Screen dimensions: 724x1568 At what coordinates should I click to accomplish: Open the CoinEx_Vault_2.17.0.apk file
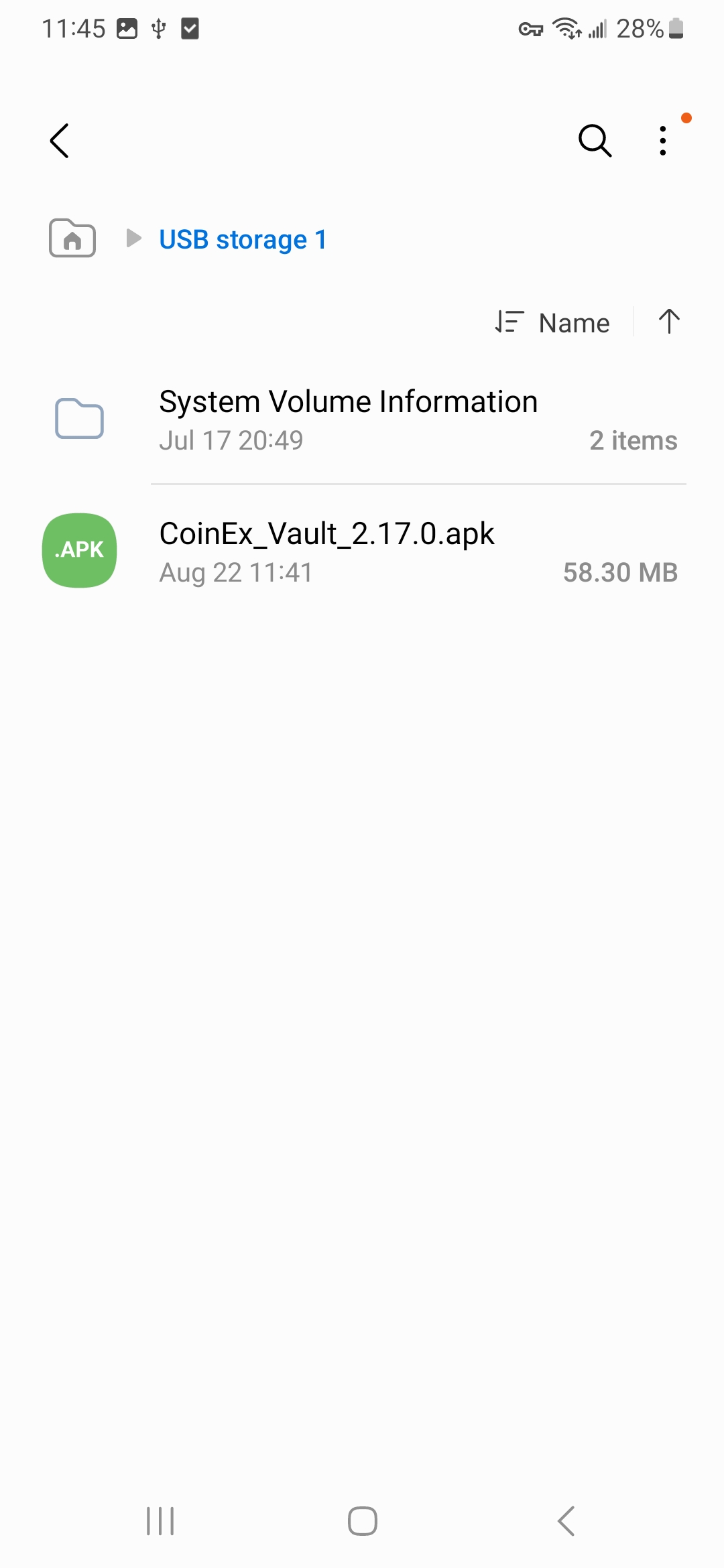click(x=362, y=551)
